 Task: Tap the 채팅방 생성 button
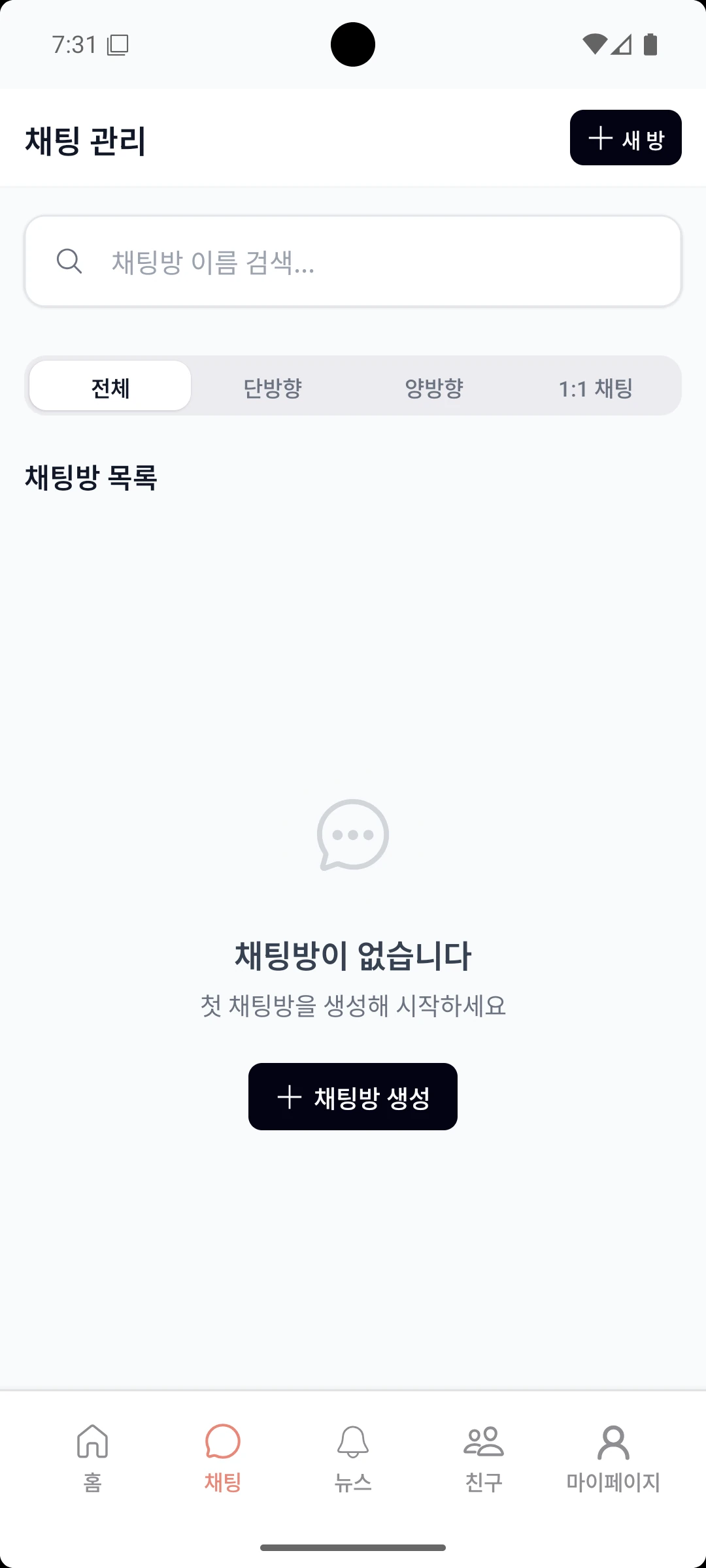[353, 1097]
